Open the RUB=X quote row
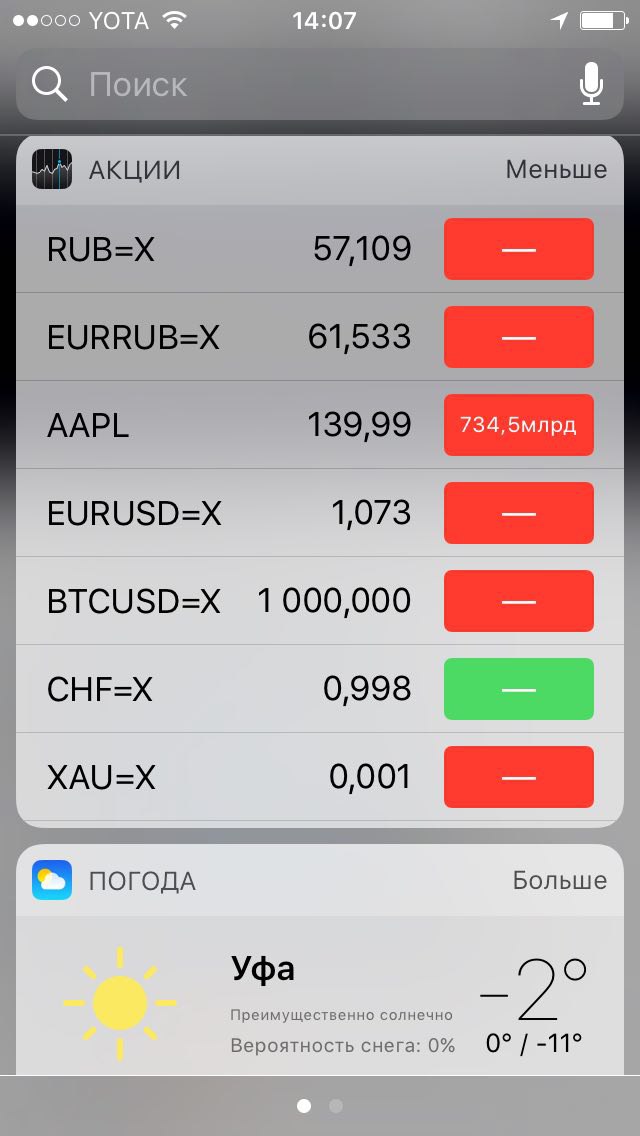 [320, 249]
